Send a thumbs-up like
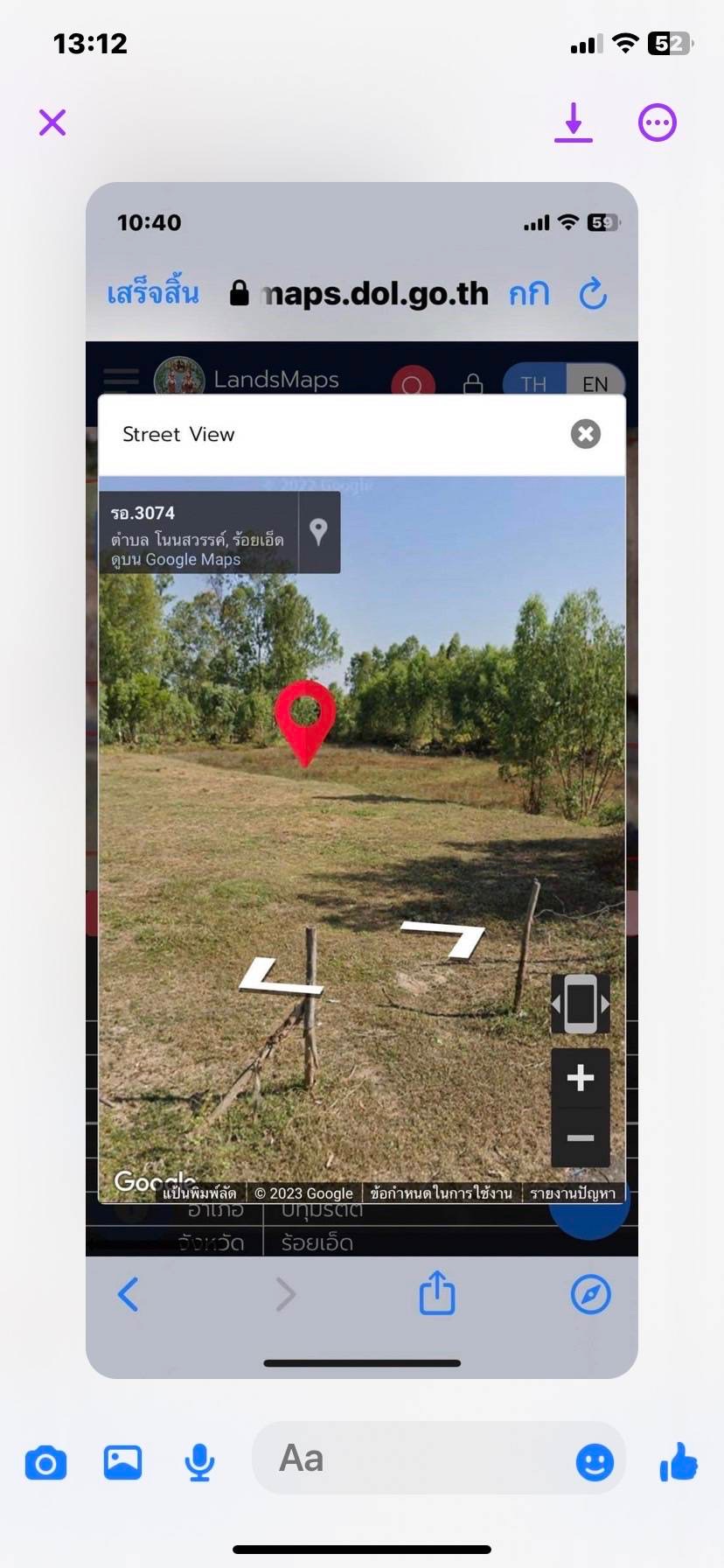 [x=679, y=1461]
